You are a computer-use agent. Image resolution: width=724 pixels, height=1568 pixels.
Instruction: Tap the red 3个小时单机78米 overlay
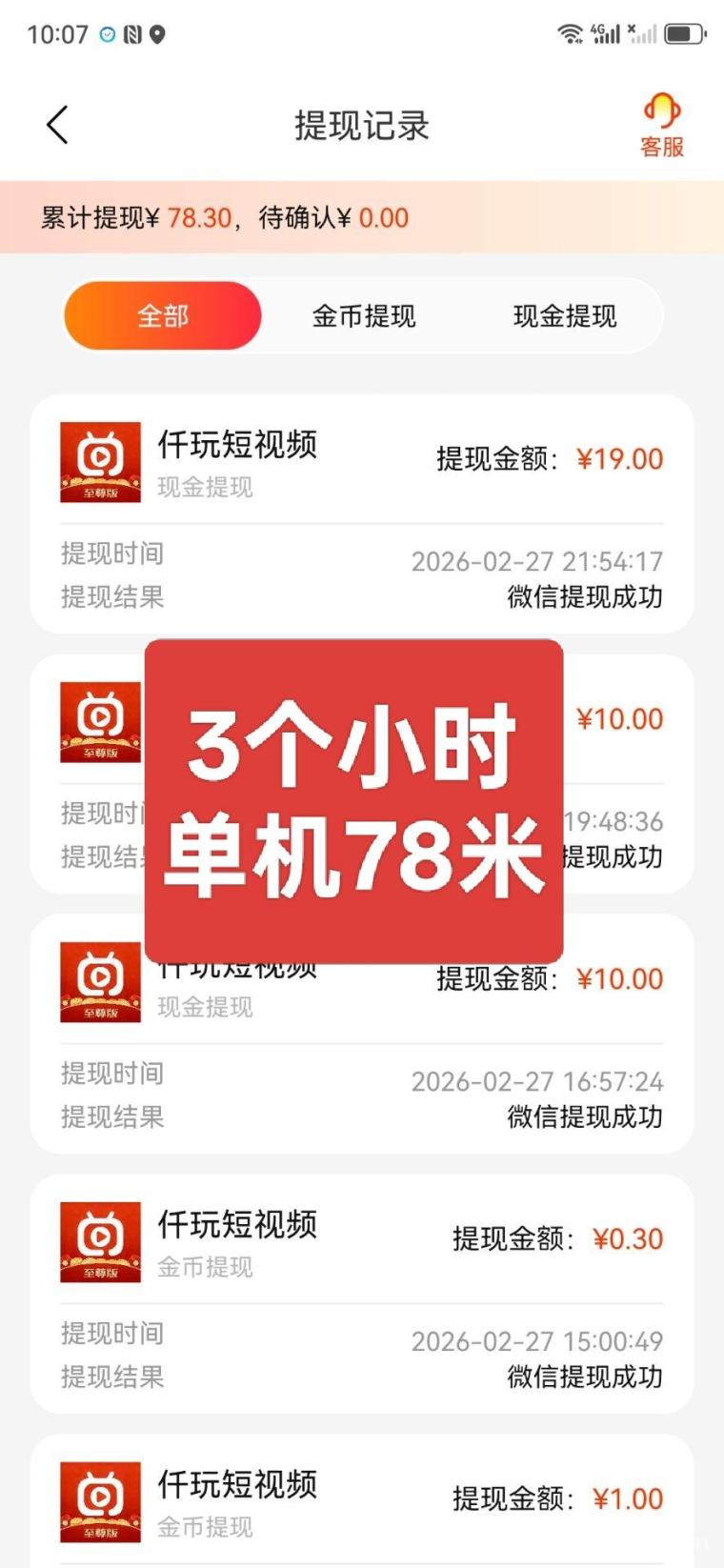click(353, 797)
